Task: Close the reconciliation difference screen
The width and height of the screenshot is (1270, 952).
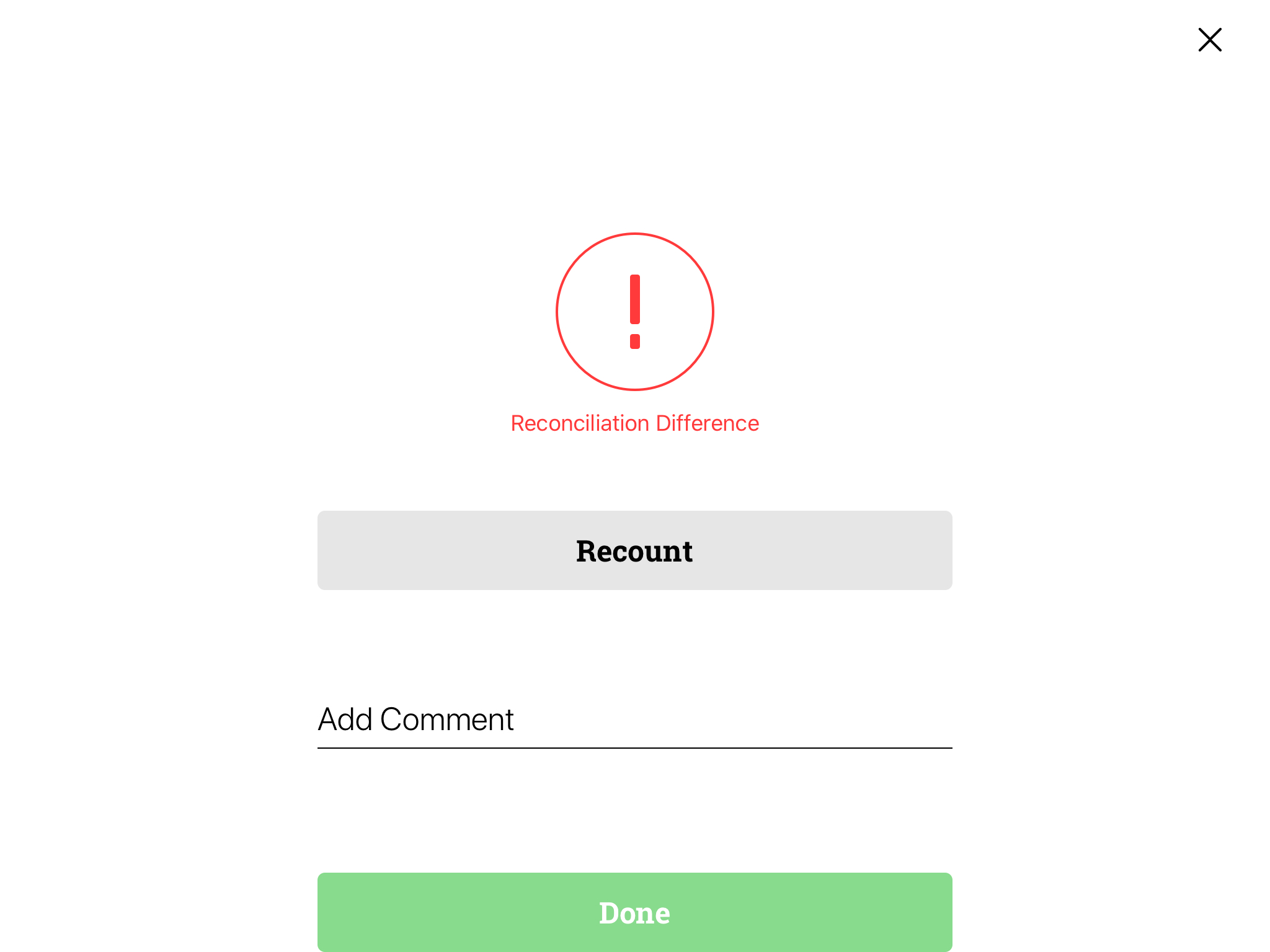Action: pos(1209,40)
